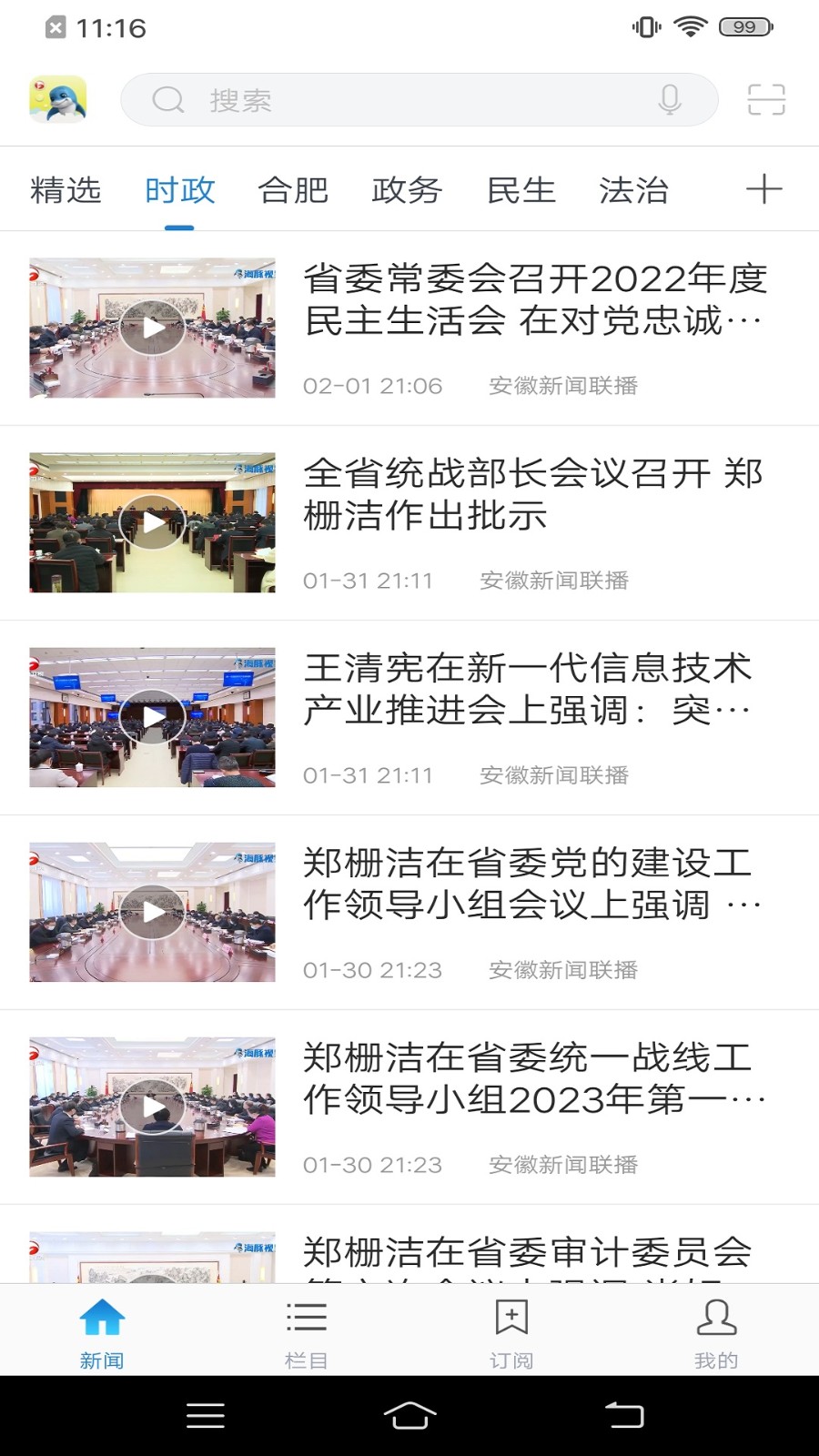Switch to the 精选 tab

click(x=66, y=190)
